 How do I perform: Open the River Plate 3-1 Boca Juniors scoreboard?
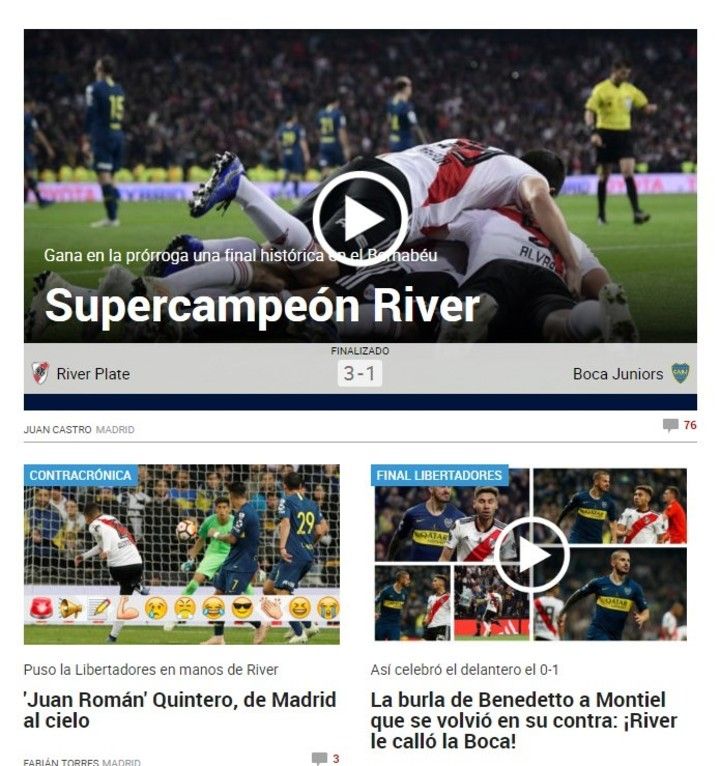click(x=360, y=374)
